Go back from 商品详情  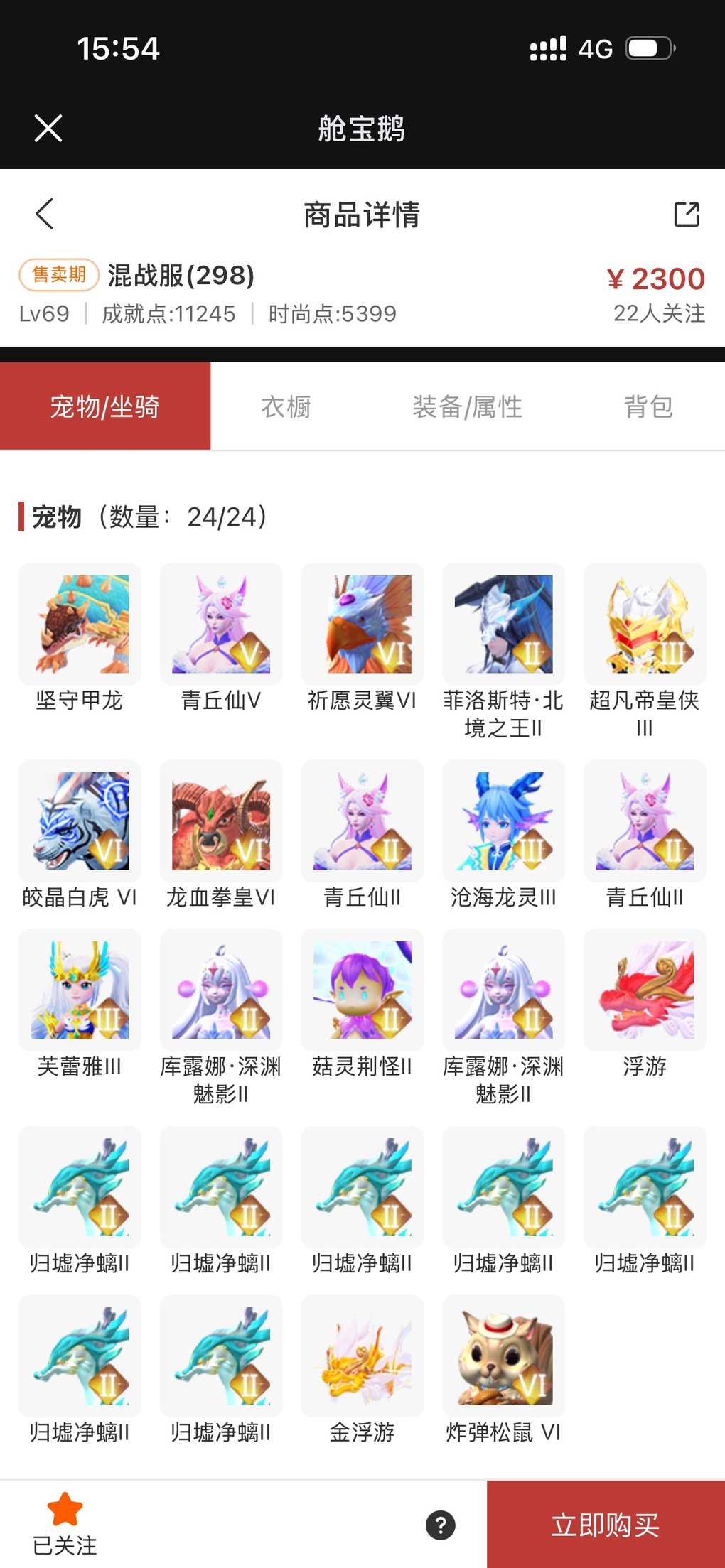[45, 214]
